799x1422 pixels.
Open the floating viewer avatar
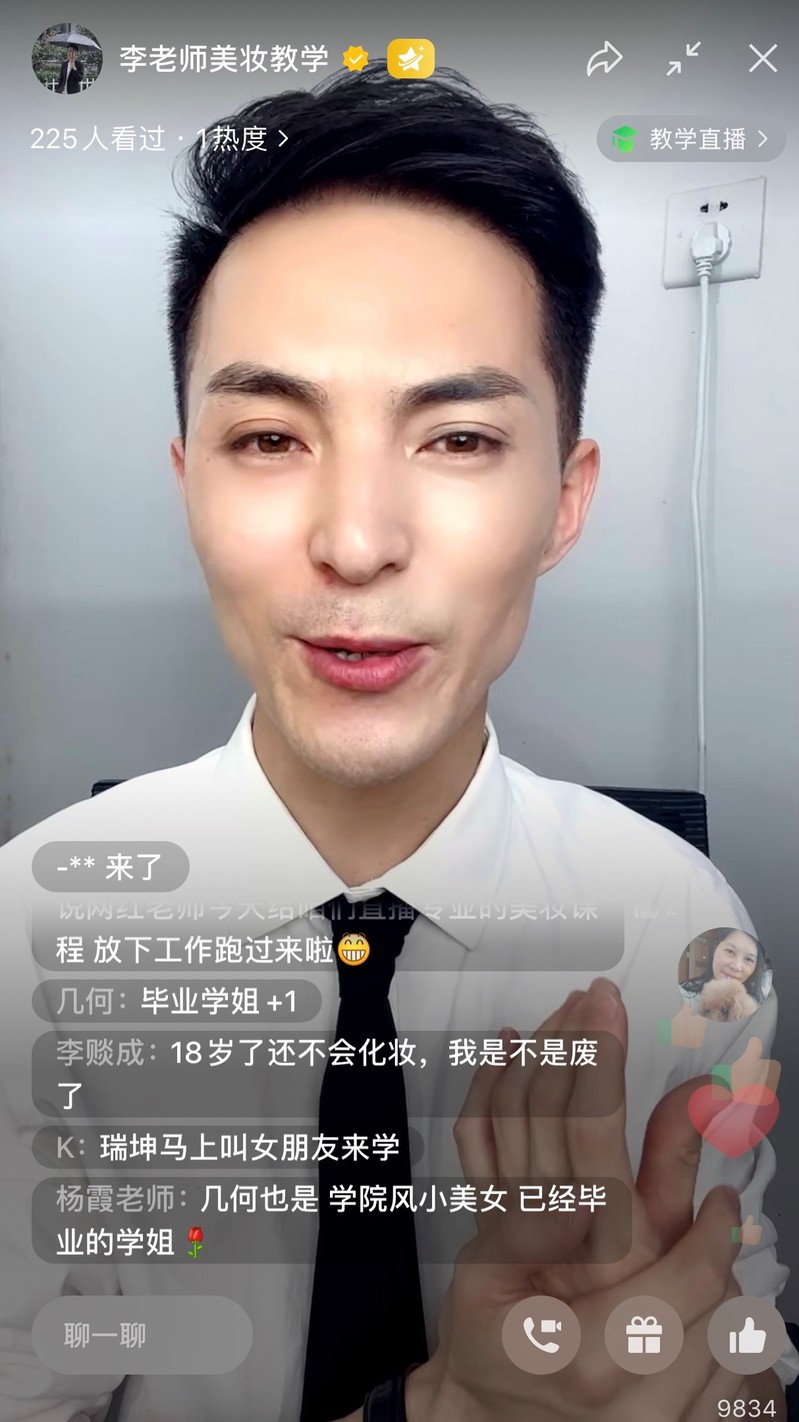pos(724,974)
